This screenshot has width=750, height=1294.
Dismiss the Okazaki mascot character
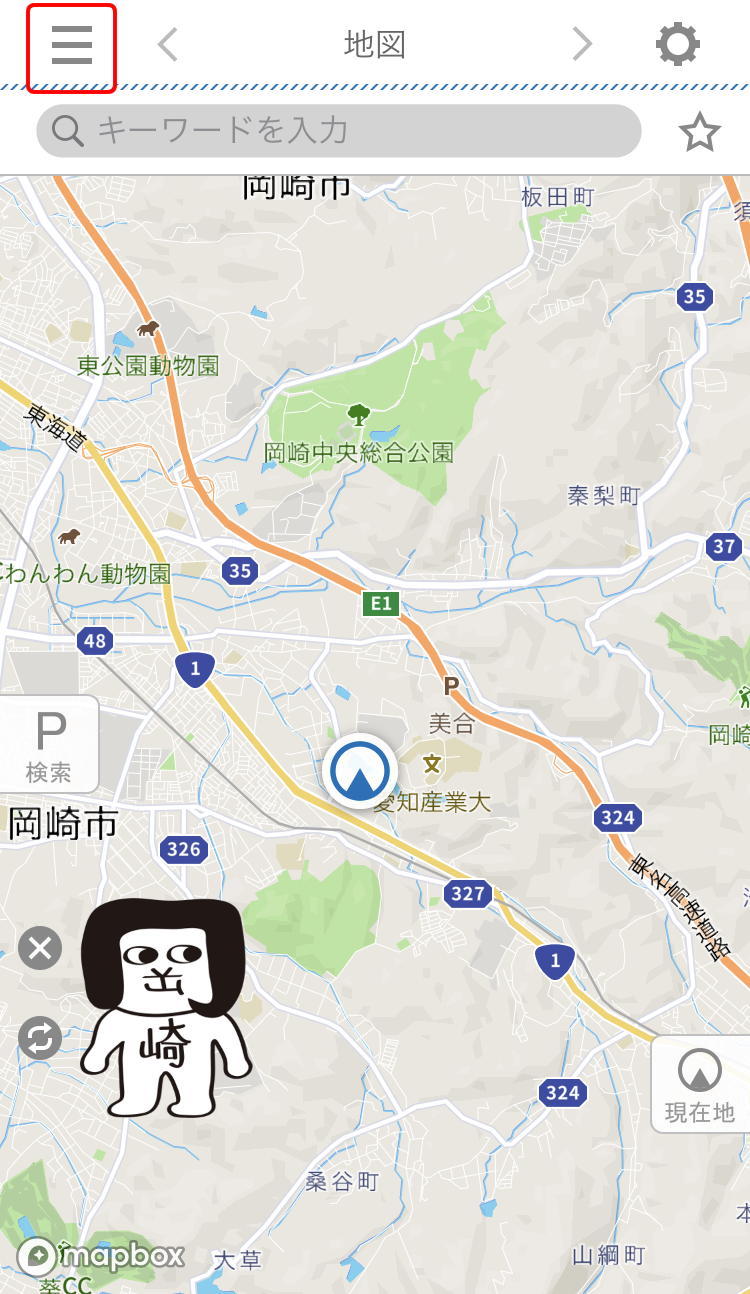tap(40, 948)
